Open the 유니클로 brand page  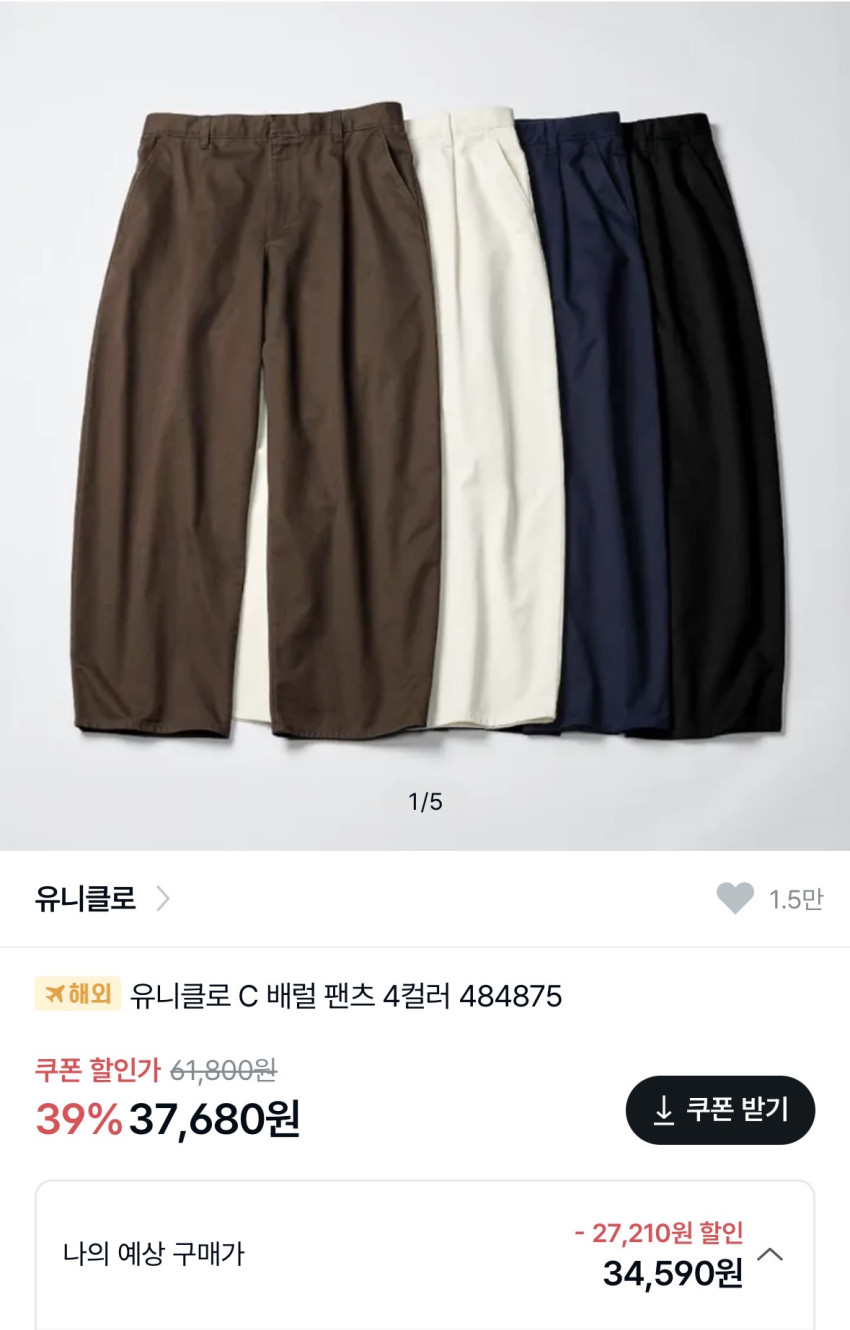tap(102, 899)
